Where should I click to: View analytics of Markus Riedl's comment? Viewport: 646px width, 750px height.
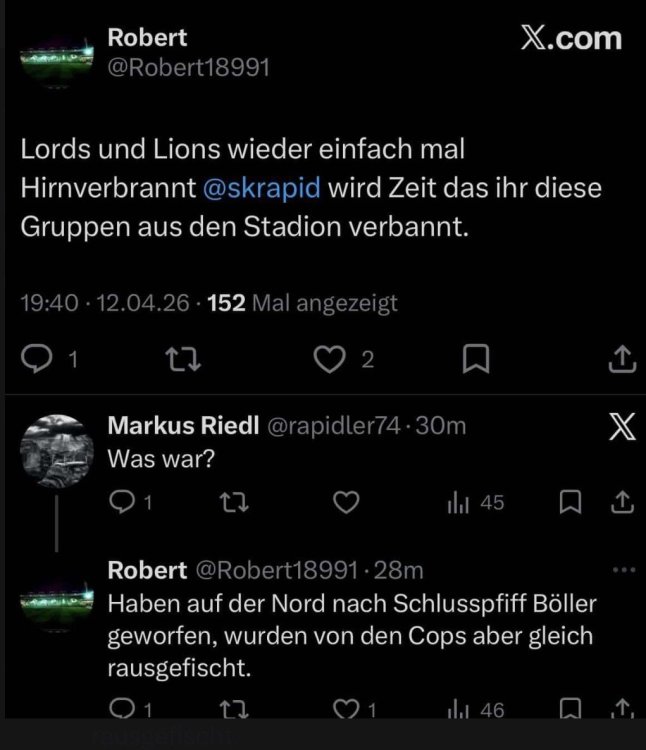(460, 503)
